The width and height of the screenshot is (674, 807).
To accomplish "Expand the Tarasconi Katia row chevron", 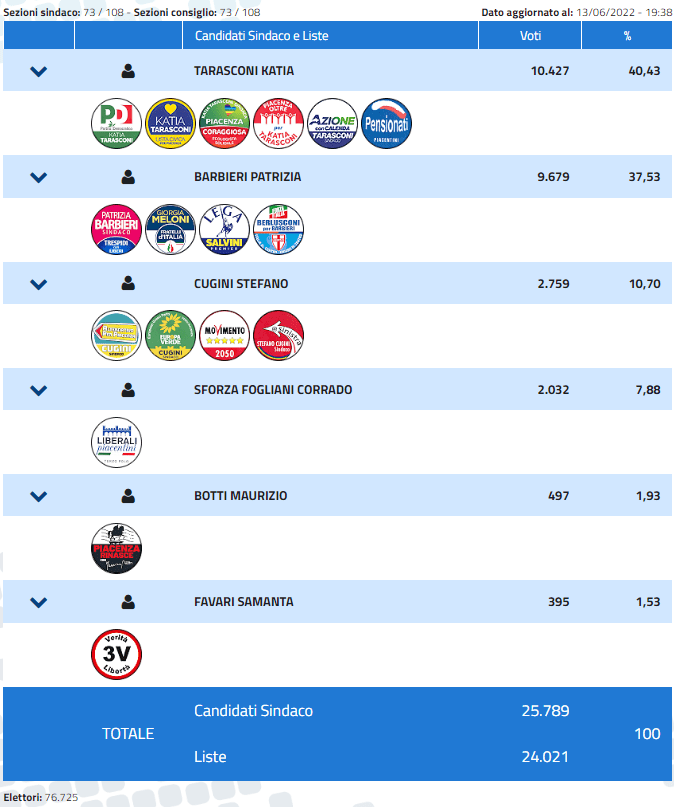I will point(39,72).
